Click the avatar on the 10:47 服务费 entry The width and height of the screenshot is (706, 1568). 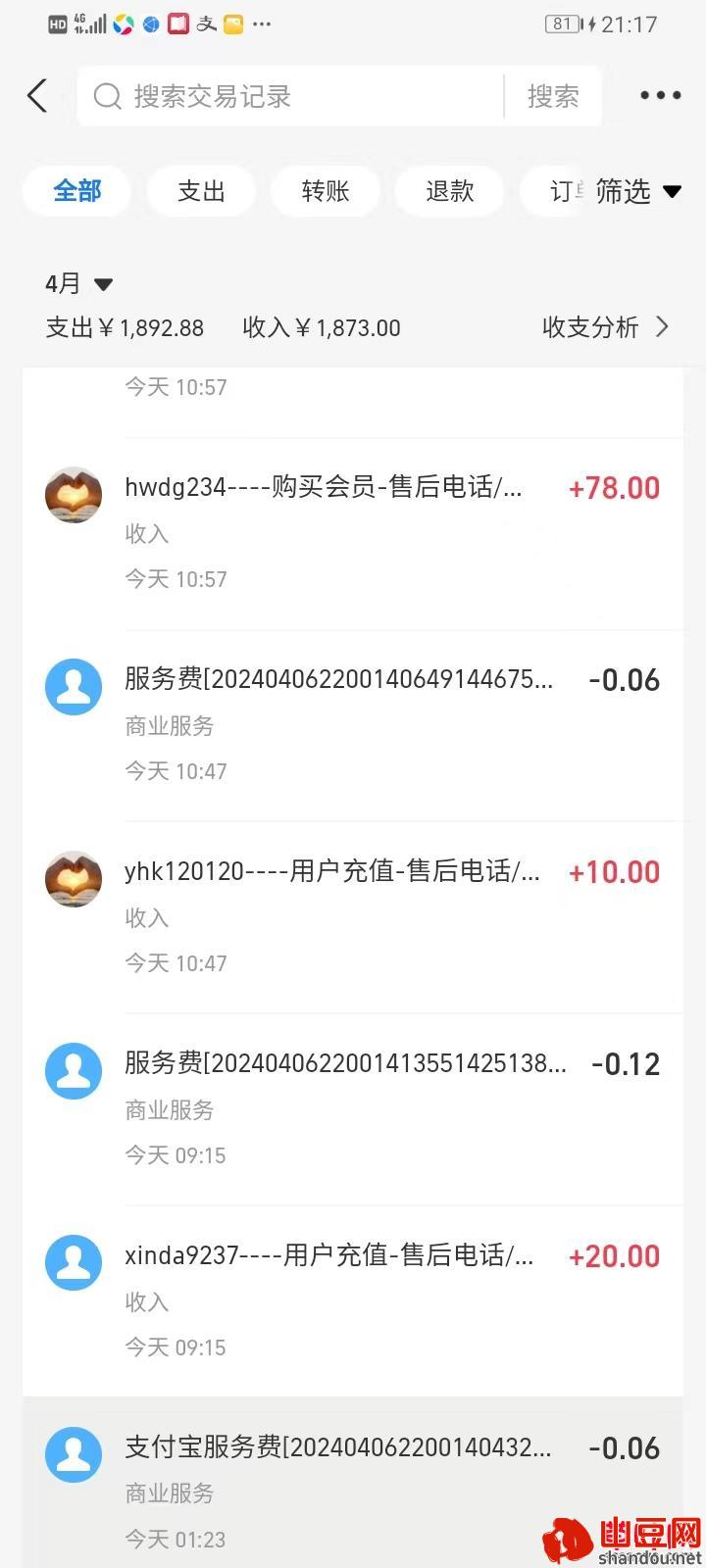[x=73, y=687]
